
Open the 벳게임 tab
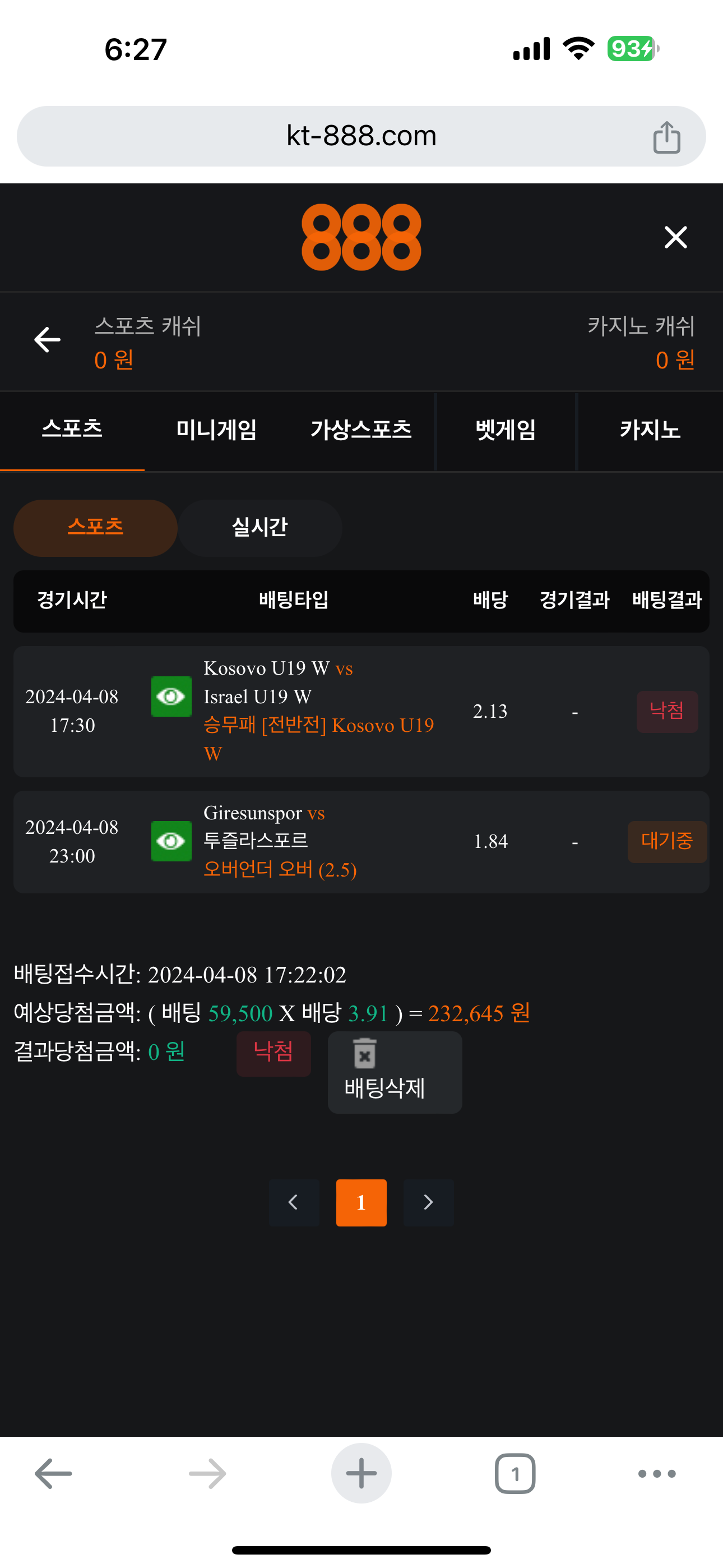(x=505, y=430)
